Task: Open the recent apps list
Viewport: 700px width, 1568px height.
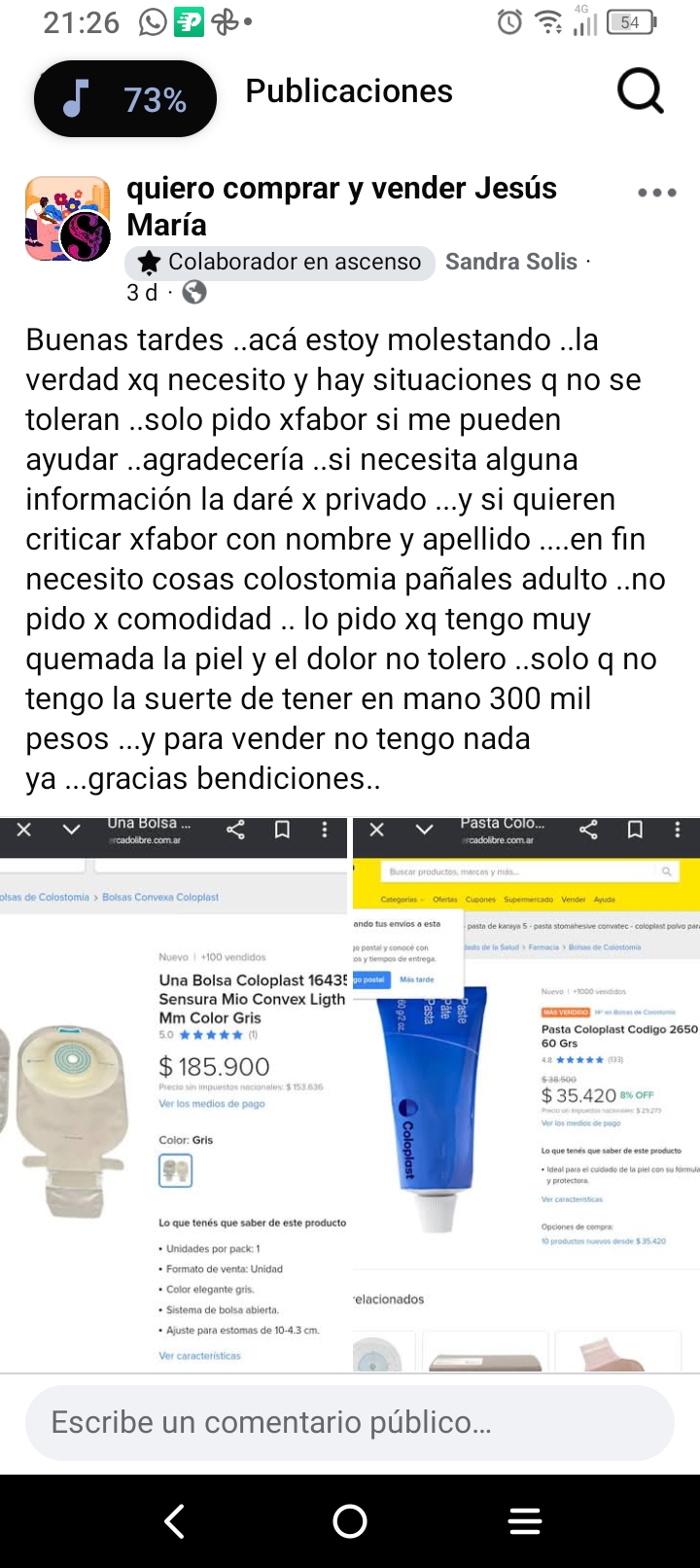Action: 525,1521
